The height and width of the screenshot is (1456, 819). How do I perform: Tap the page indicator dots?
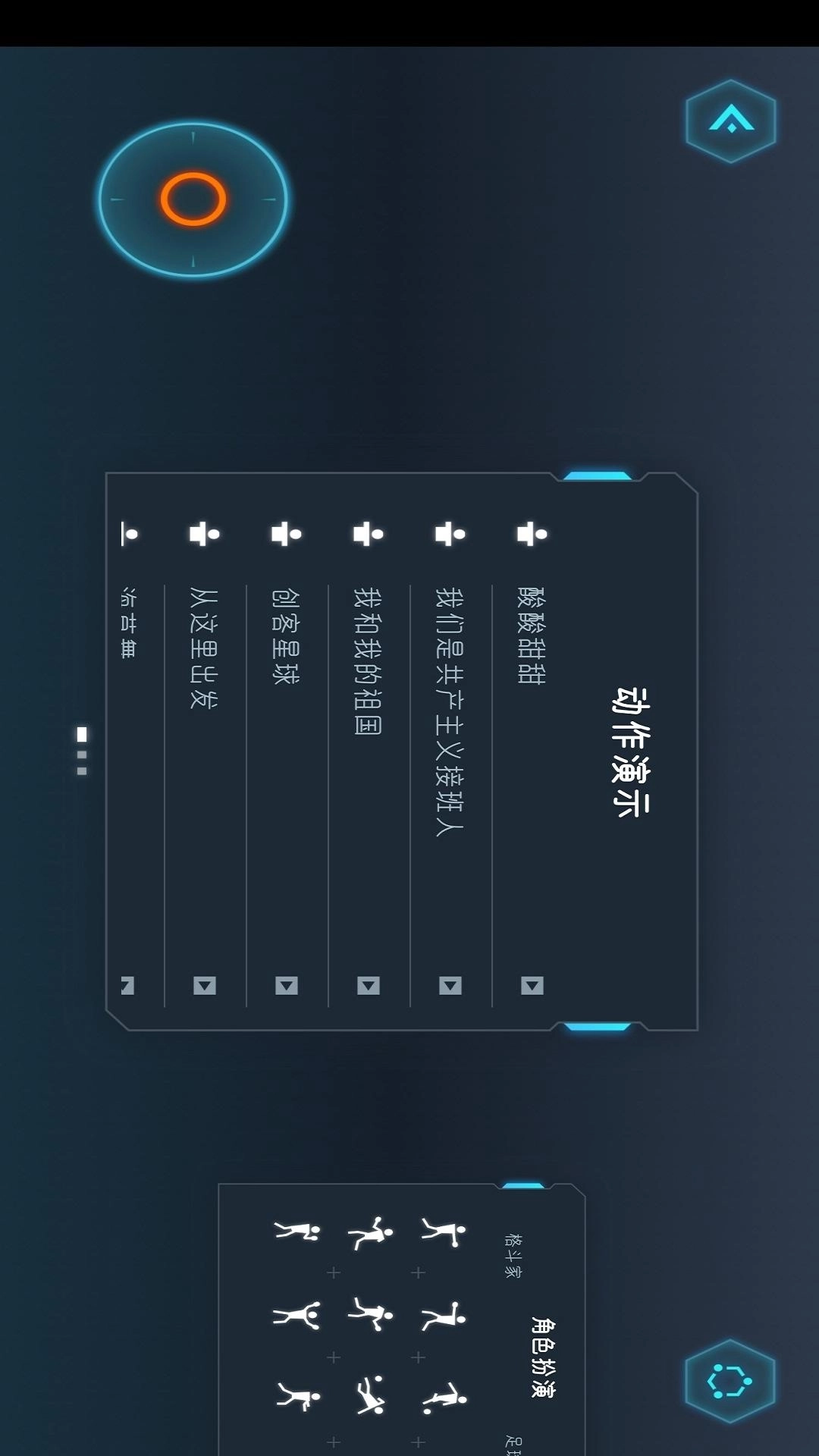click(82, 752)
